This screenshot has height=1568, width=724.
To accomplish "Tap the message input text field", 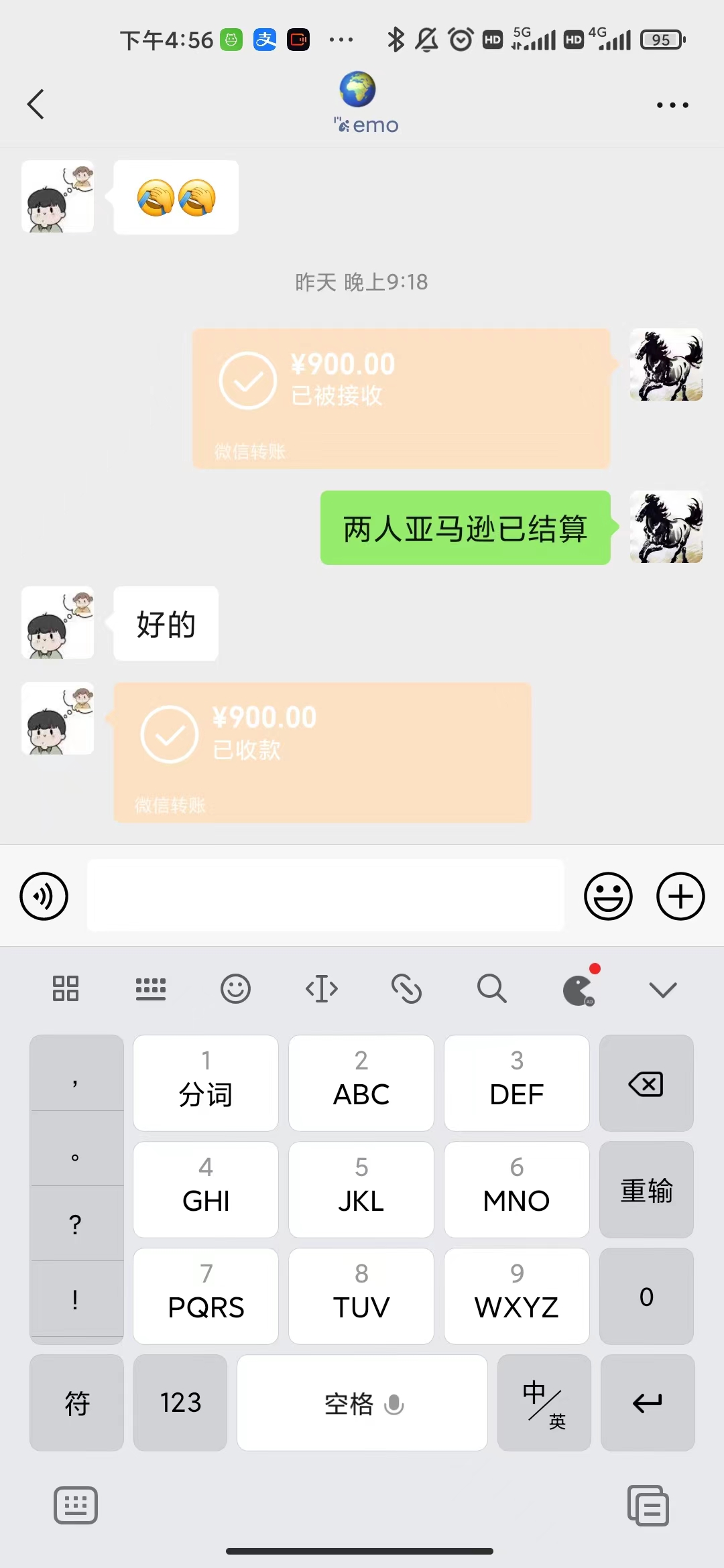I will (x=325, y=896).
